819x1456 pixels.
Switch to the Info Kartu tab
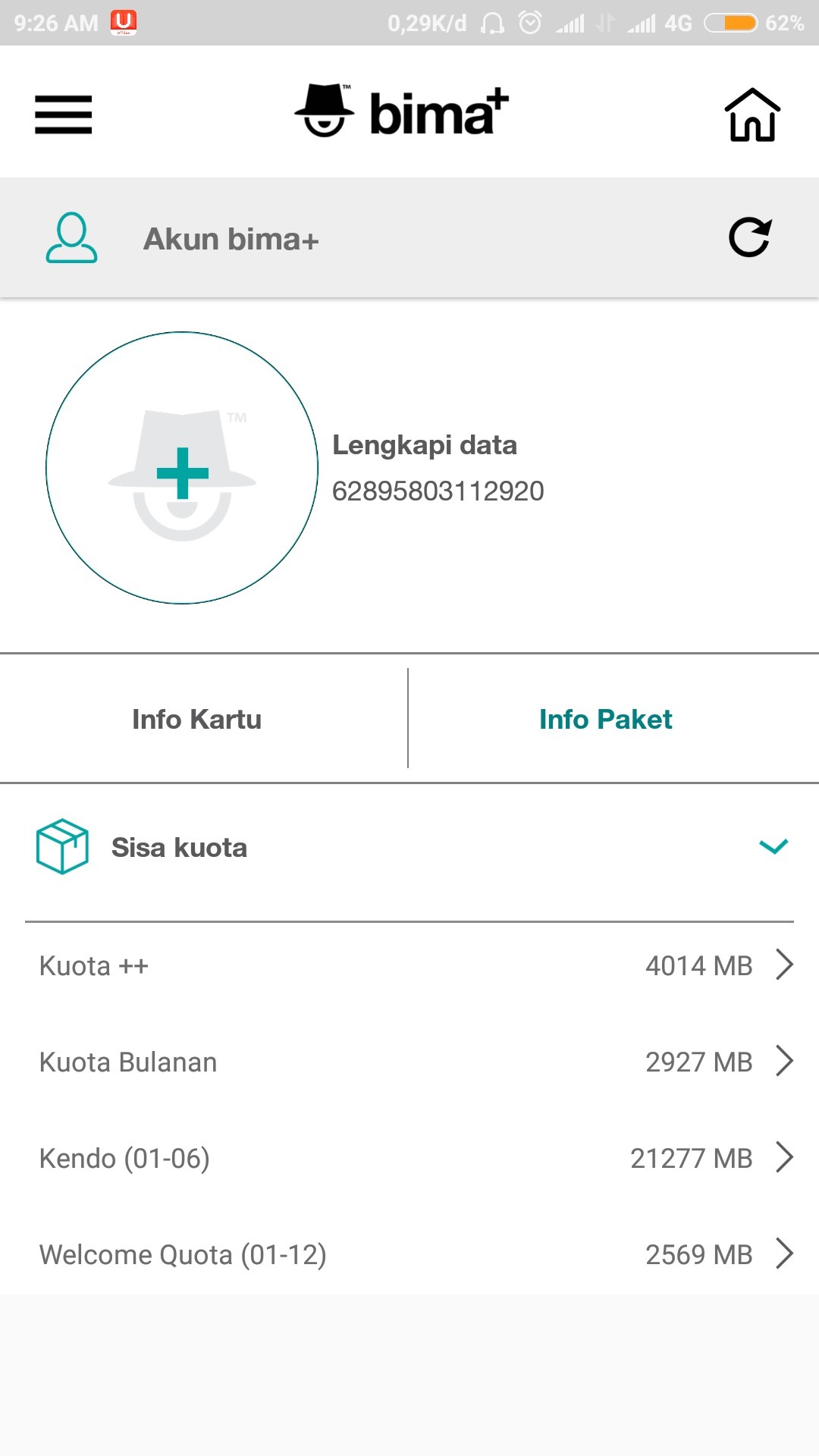(197, 719)
